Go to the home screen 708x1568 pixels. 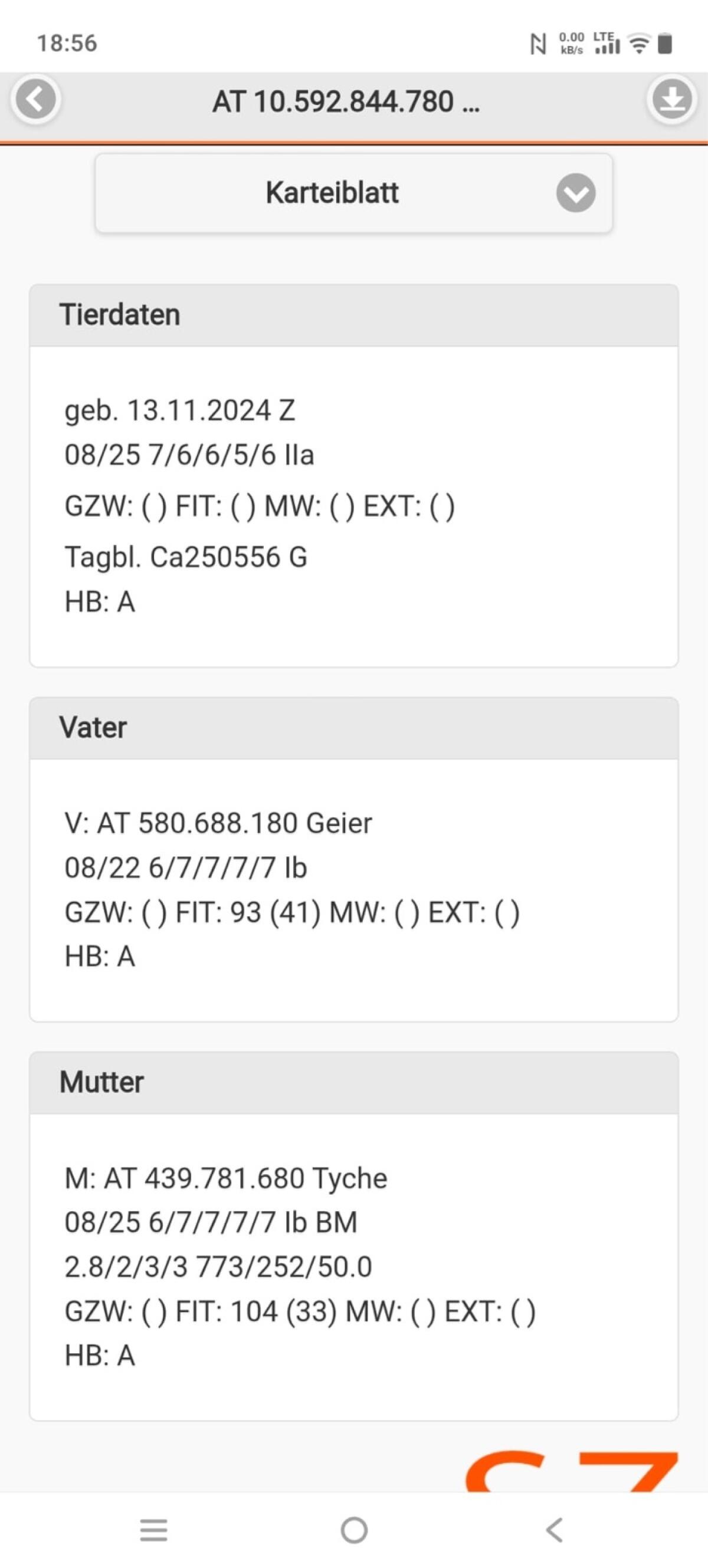click(353, 1530)
